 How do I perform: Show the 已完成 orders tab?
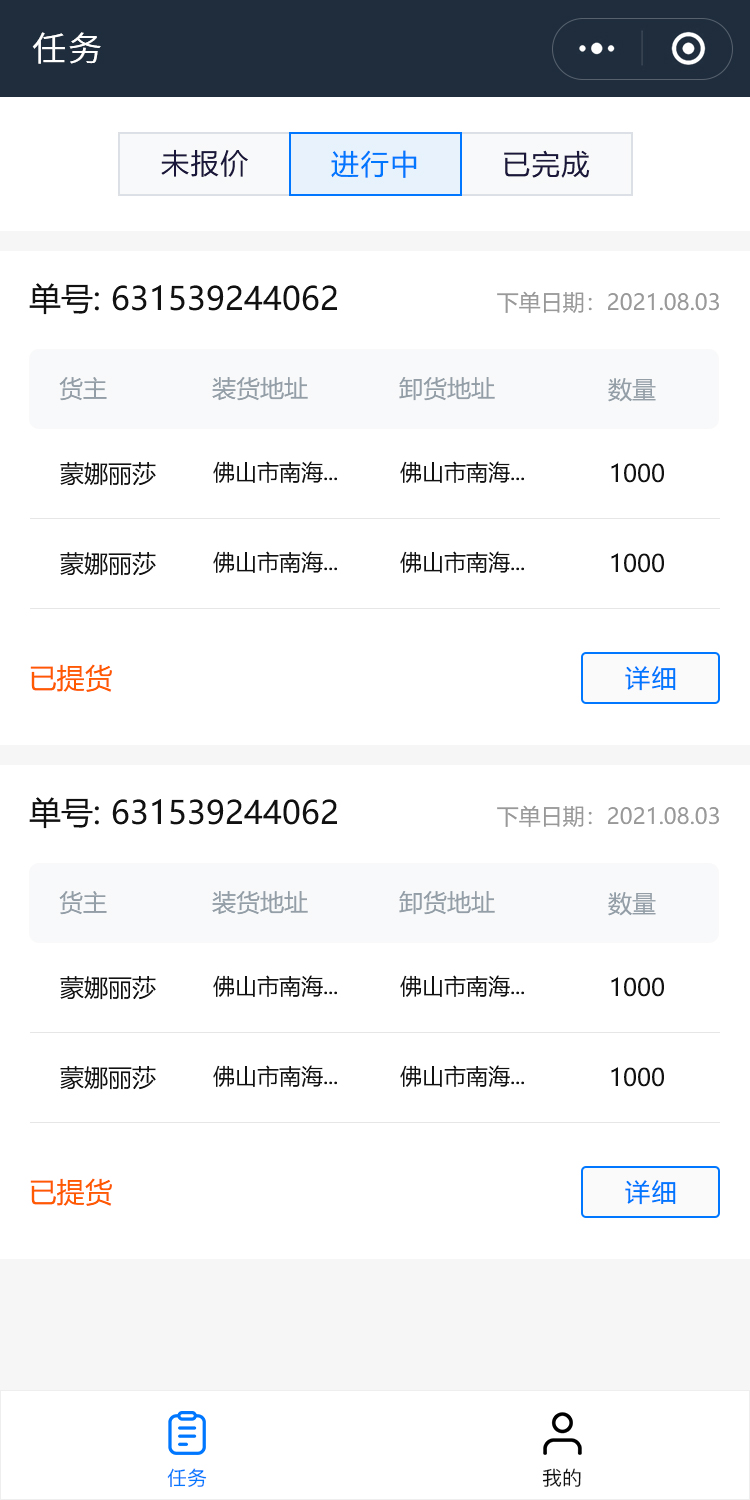(546, 164)
